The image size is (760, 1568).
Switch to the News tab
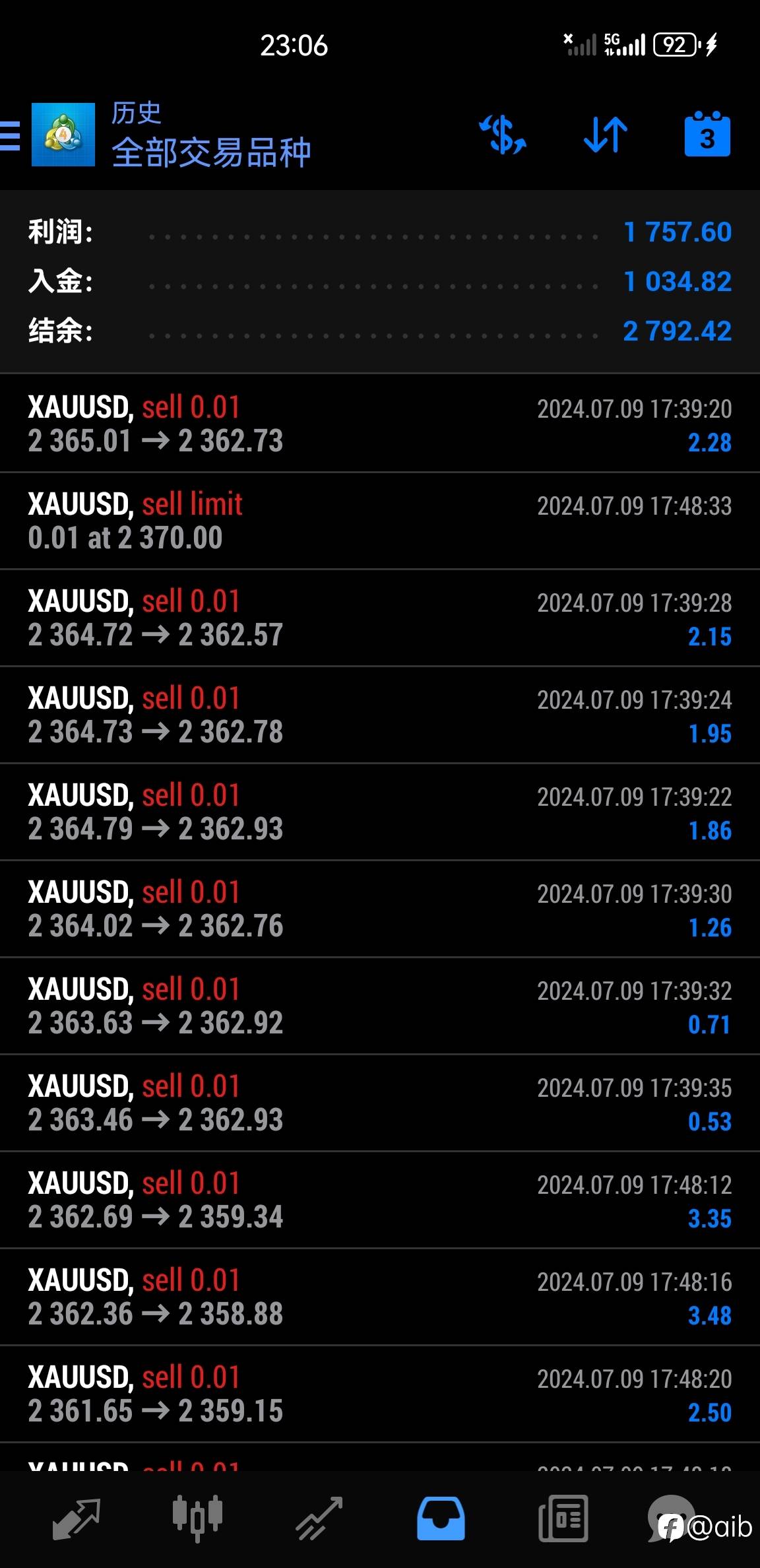point(563,1519)
